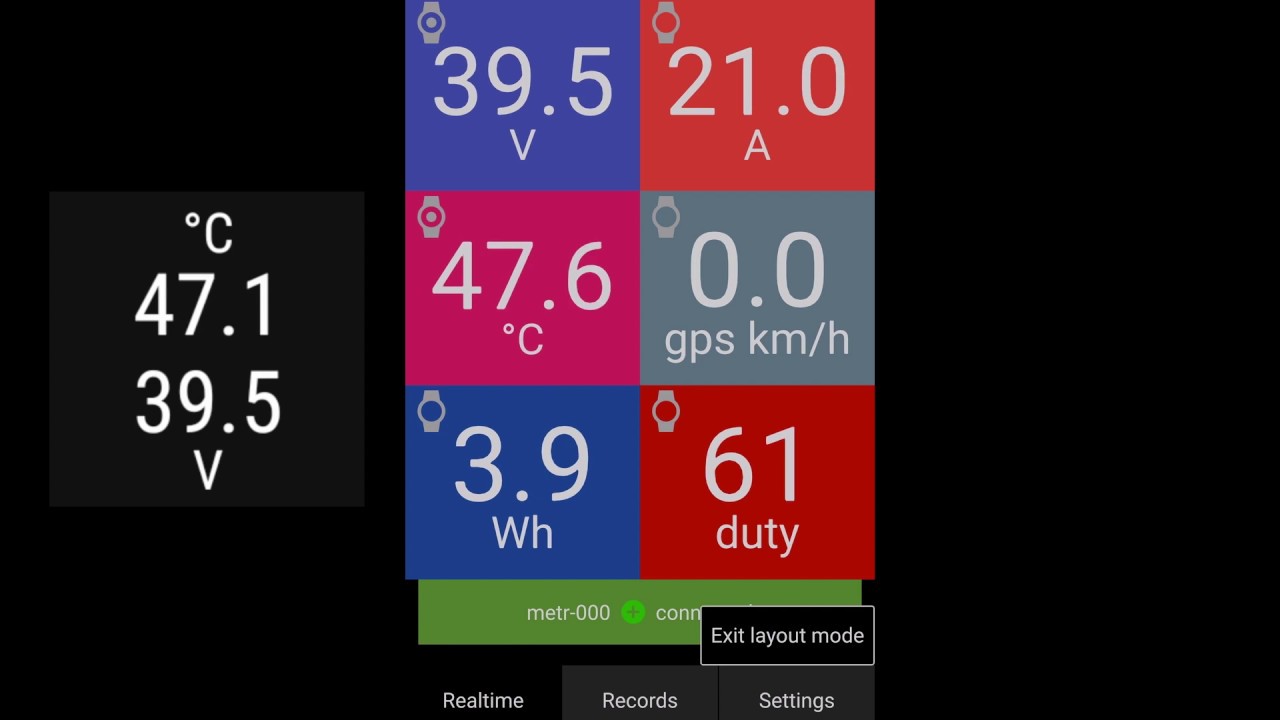Image resolution: width=1280 pixels, height=720 pixels.
Task: Exit layout mode
Action: [x=787, y=636]
